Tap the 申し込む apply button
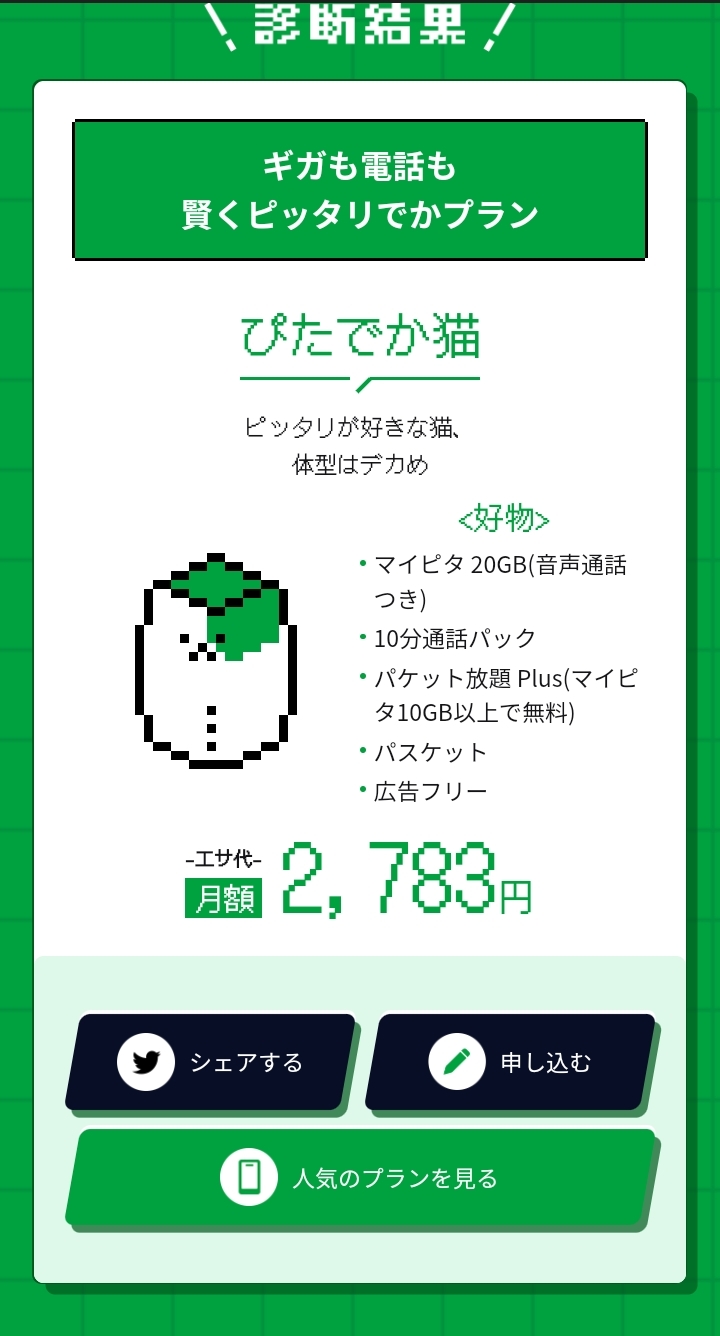The image size is (720, 1336). 510,1061
